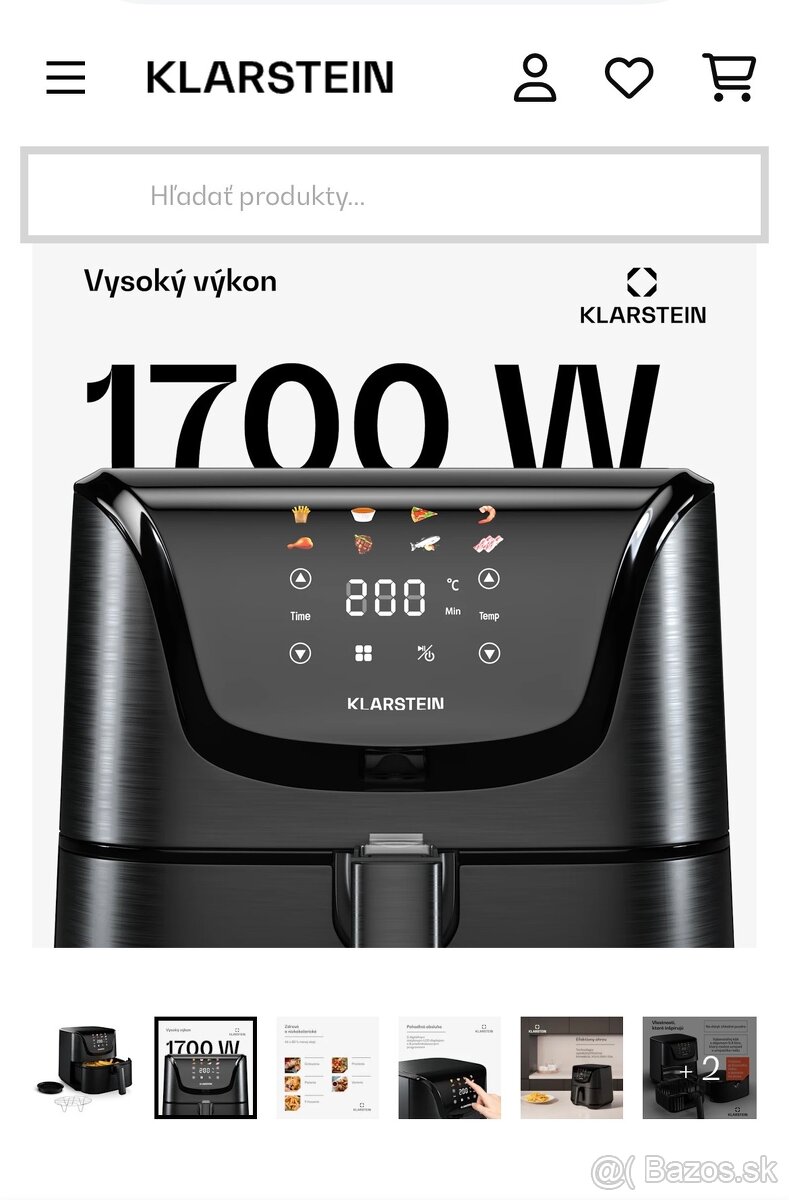Select the thumbnail with finger touching display

[x=449, y=1068]
